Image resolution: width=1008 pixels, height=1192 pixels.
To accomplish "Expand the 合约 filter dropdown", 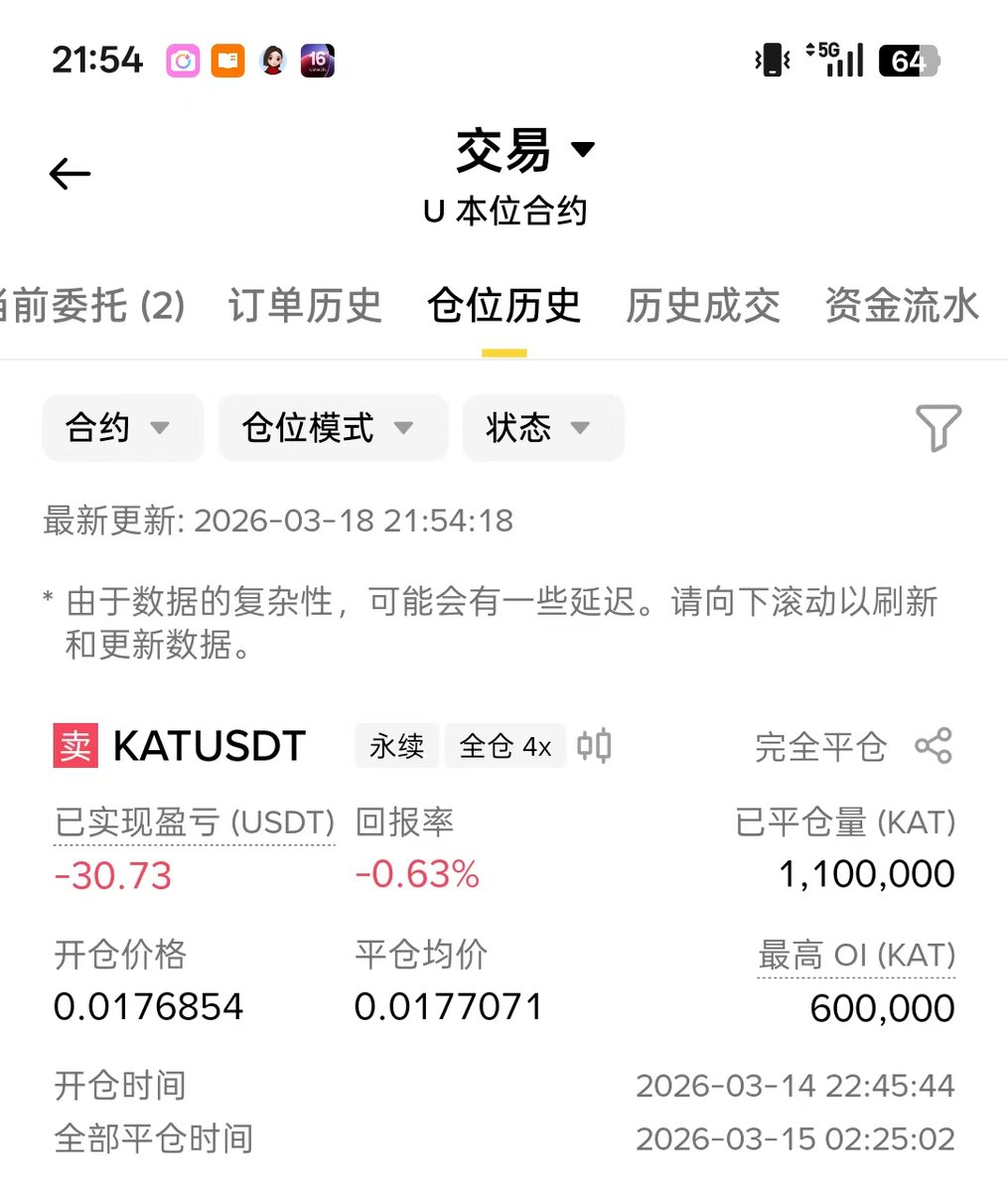I will [121, 428].
